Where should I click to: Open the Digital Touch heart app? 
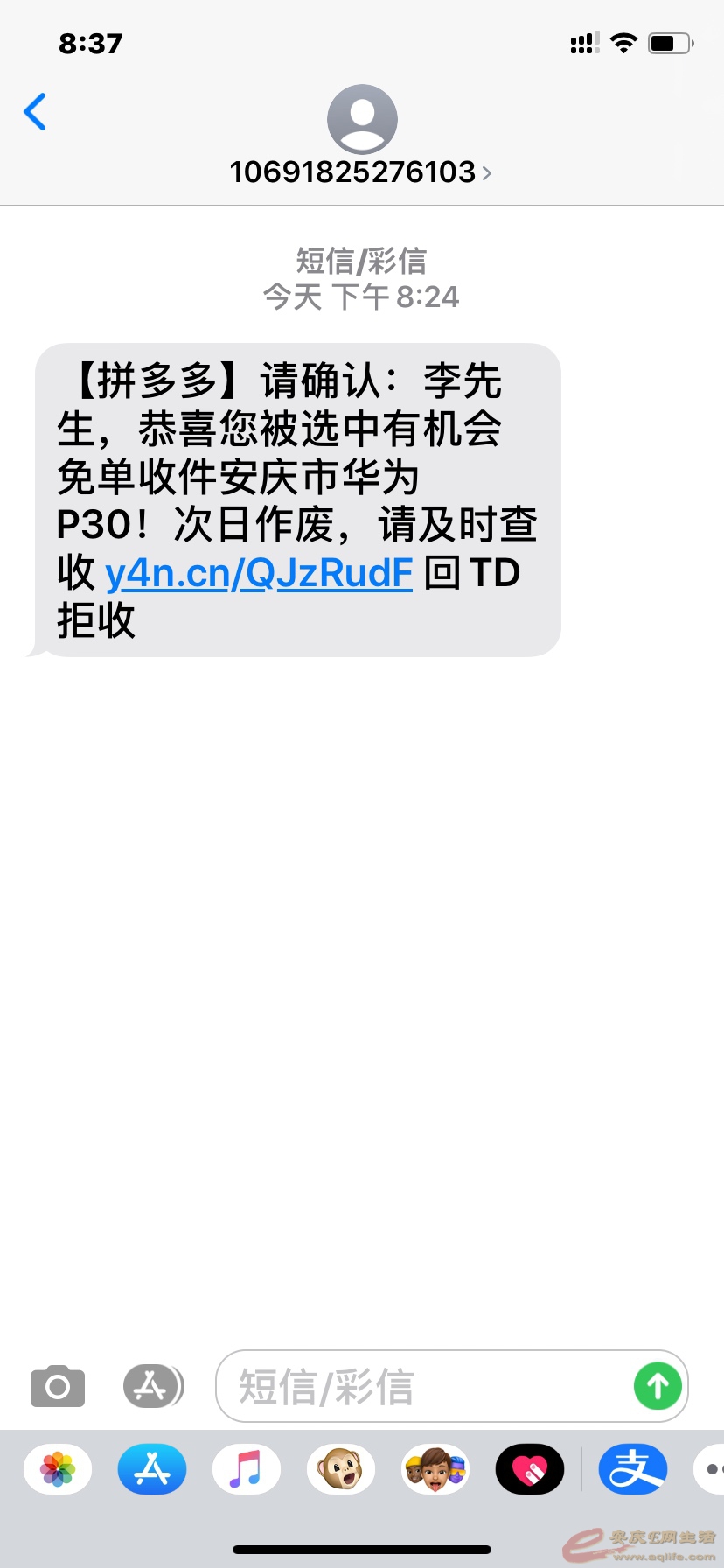530,1469
